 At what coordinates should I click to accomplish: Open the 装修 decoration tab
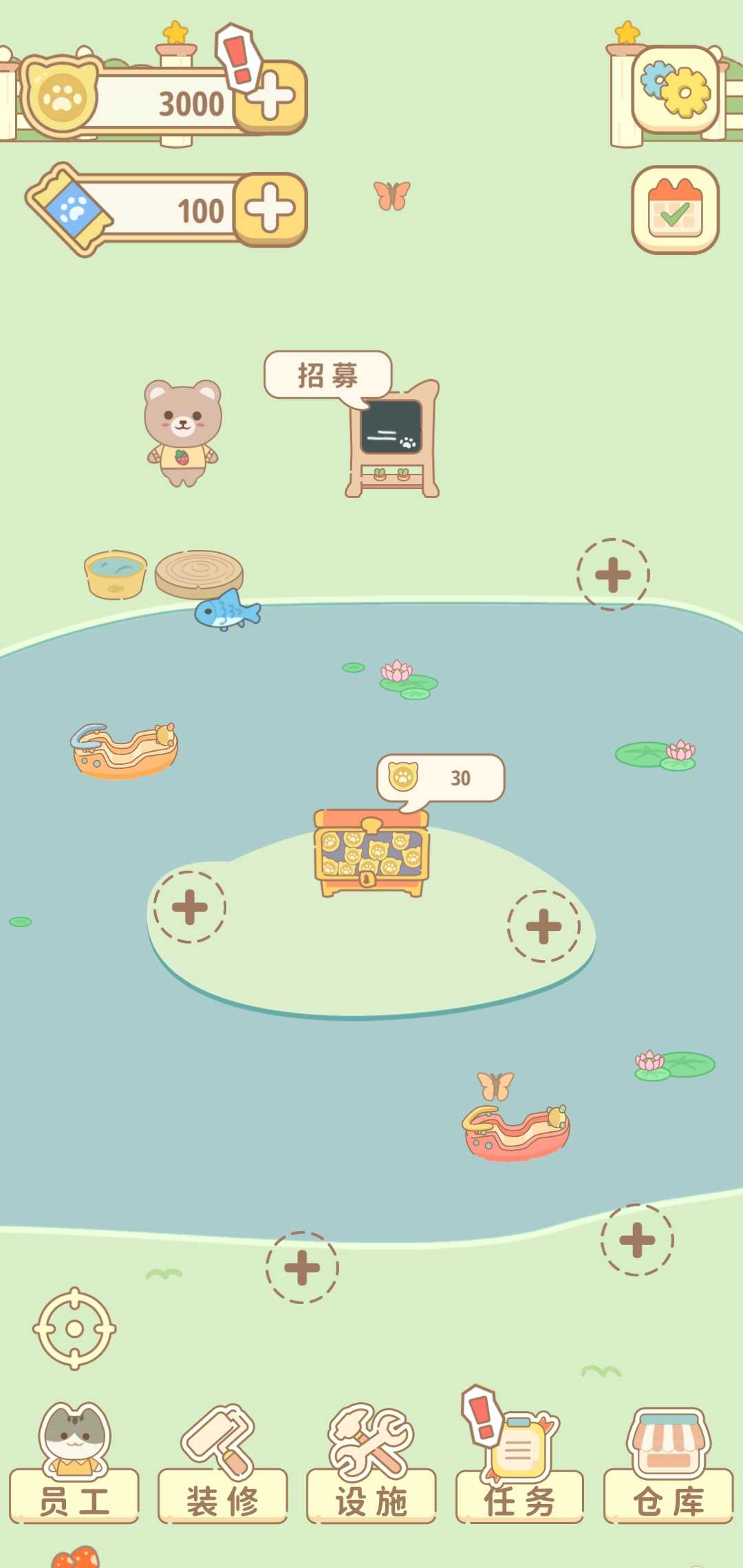click(222, 1465)
